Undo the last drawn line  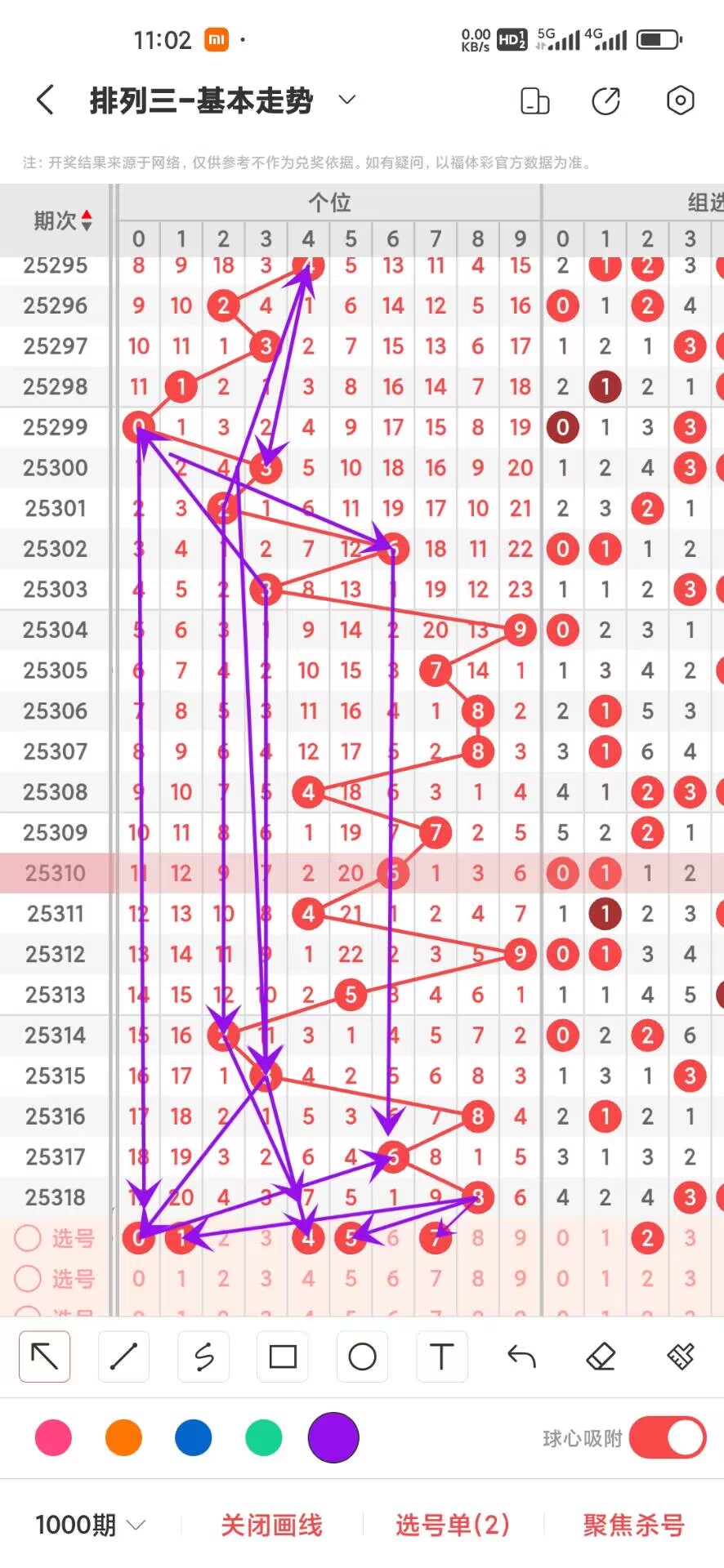(521, 1356)
